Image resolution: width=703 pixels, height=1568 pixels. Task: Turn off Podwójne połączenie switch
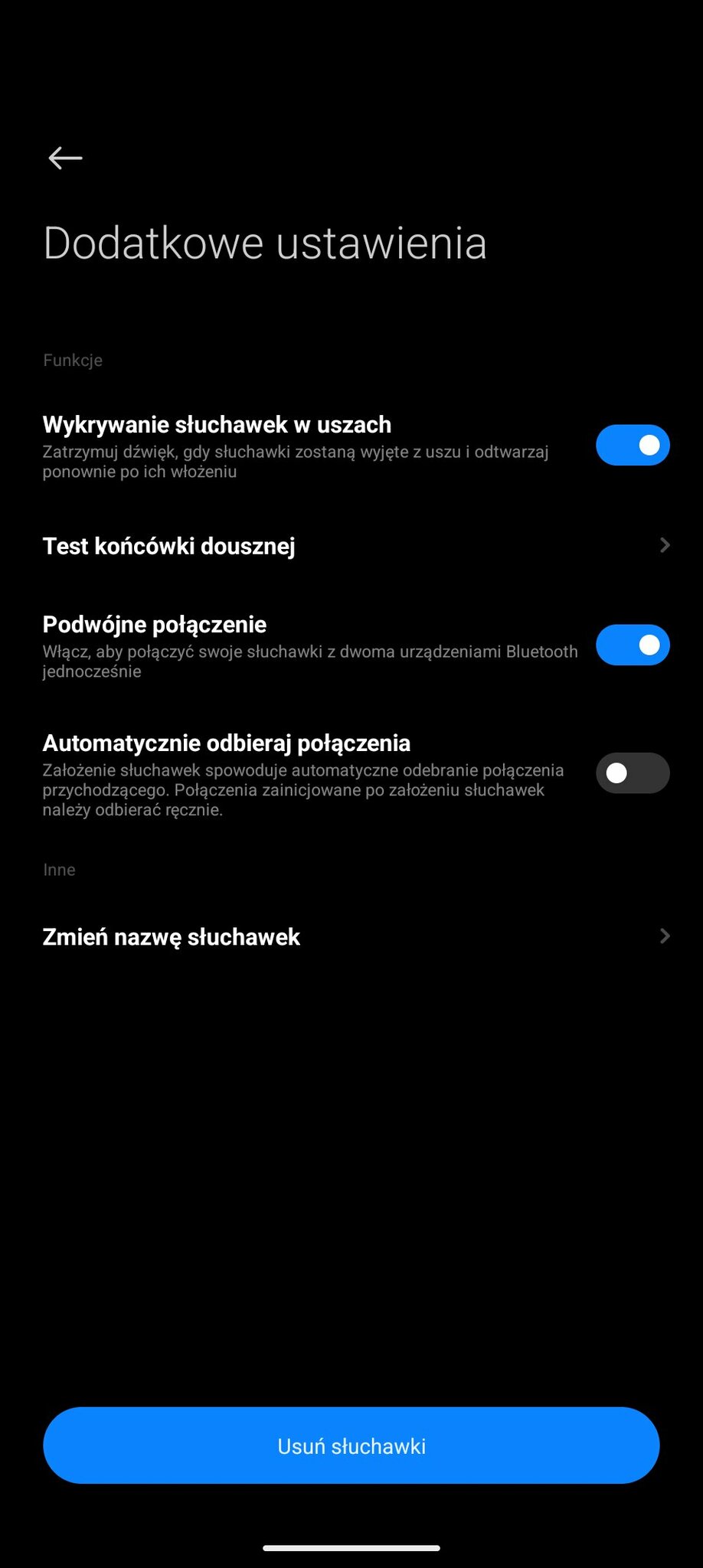(633, 645)
